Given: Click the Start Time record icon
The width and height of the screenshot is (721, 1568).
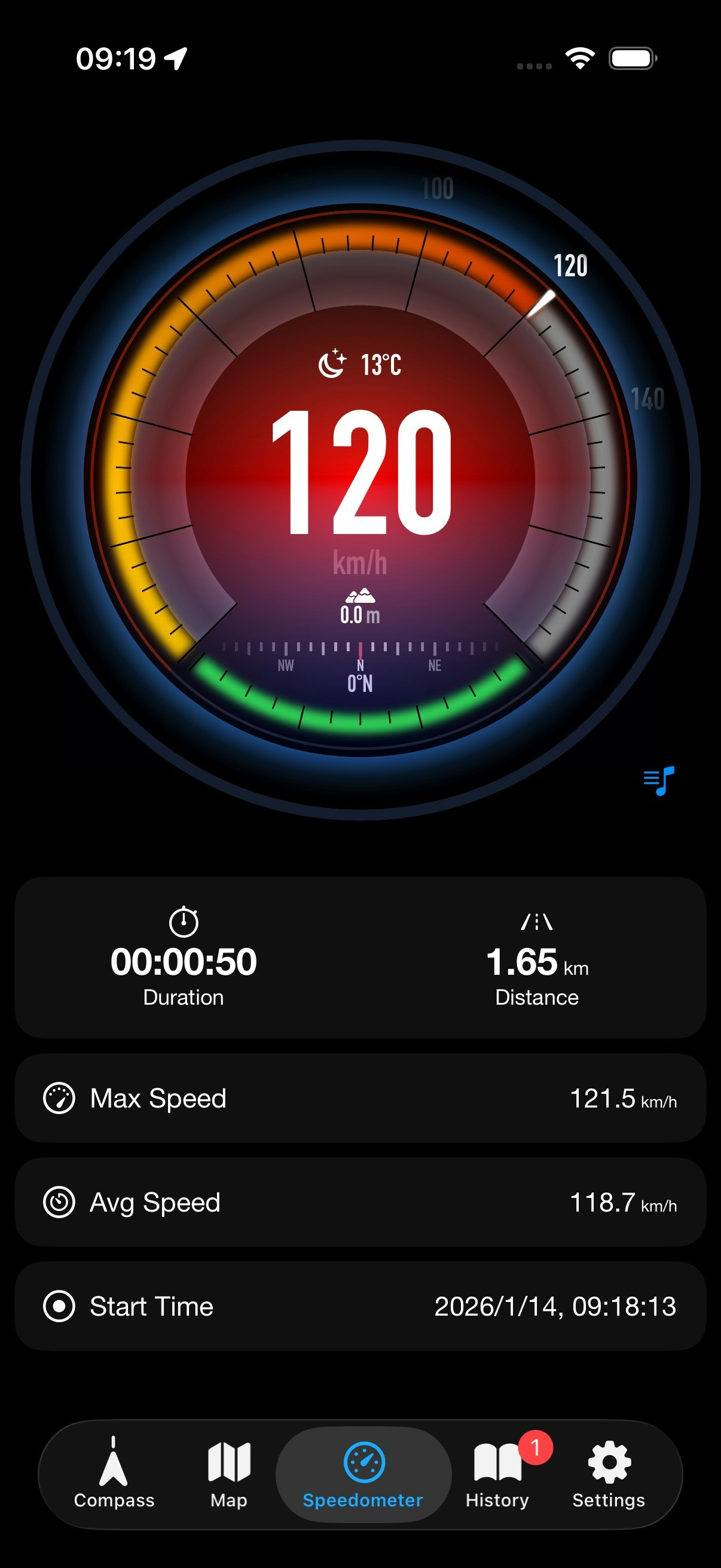Looking at the screenshot, I should pos(59,1306).
